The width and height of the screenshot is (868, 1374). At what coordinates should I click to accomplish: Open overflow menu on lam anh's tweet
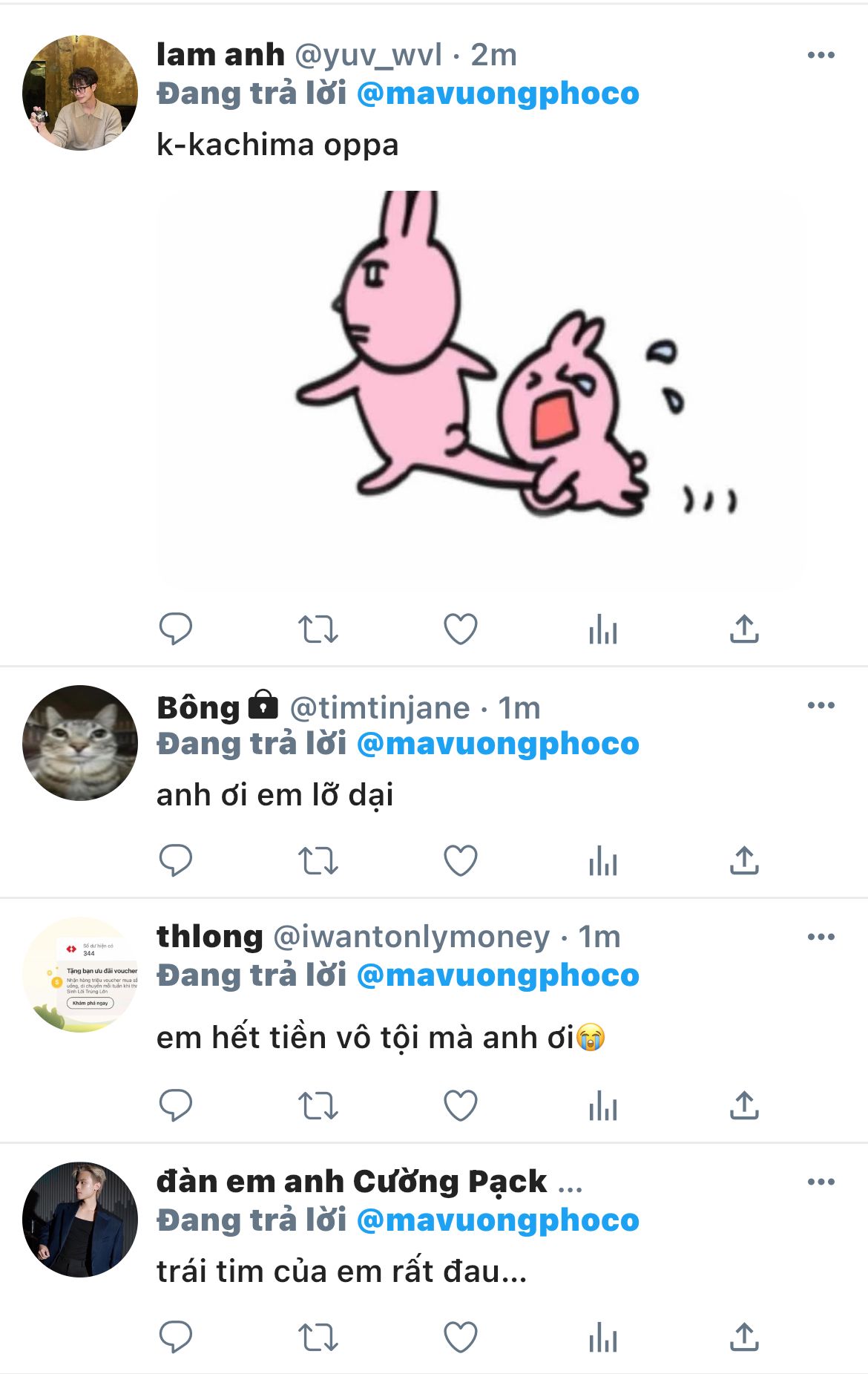click(821, 55)
